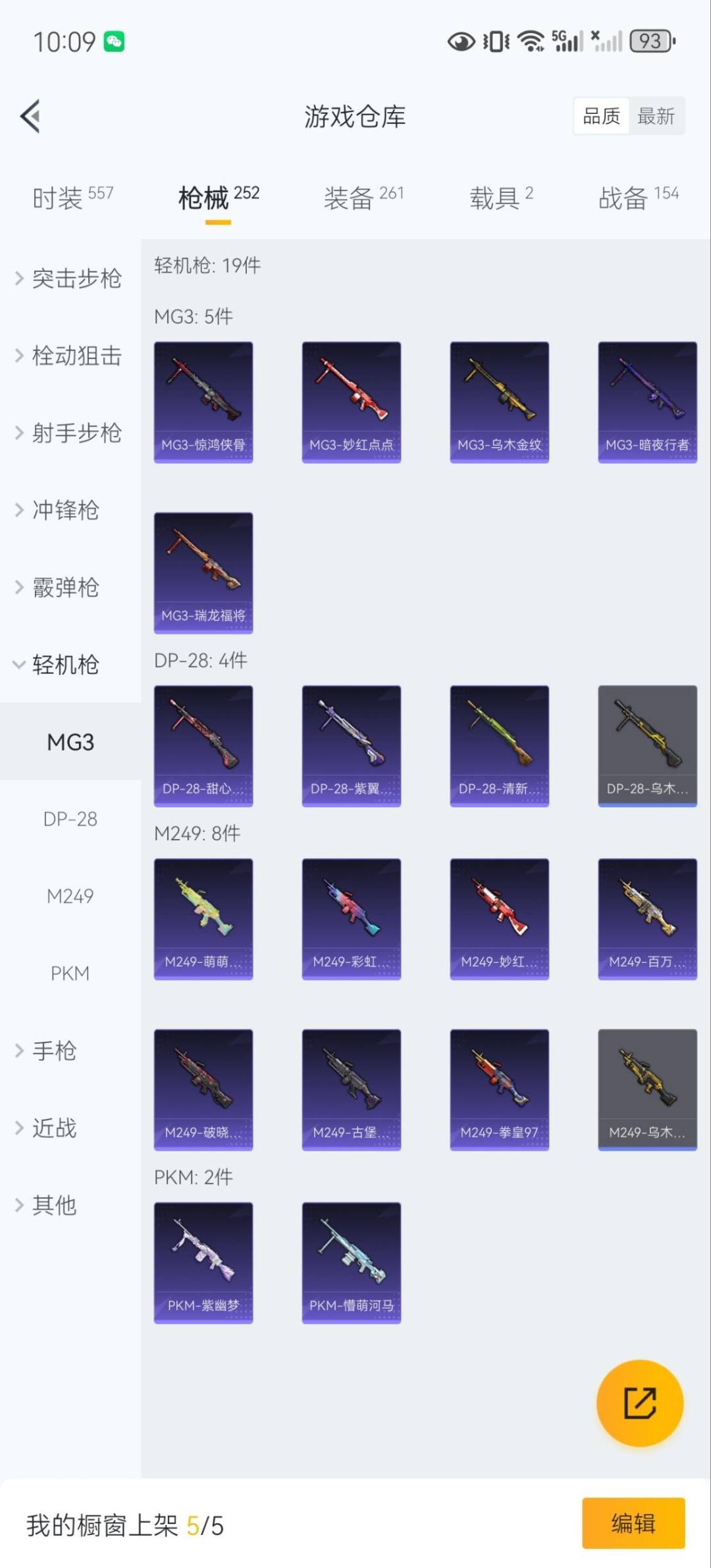Switch sorting to 最新
This screenshot has height=1568, width=711.
coord(657,116)
